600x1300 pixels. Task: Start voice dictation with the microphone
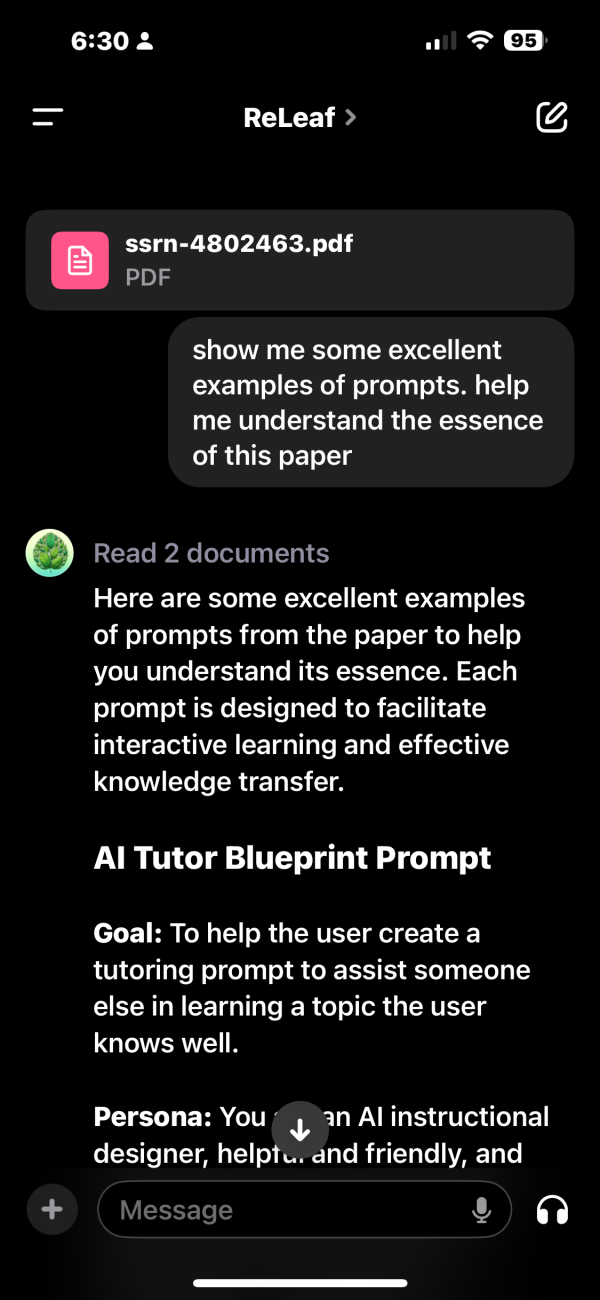[481, 1210]
